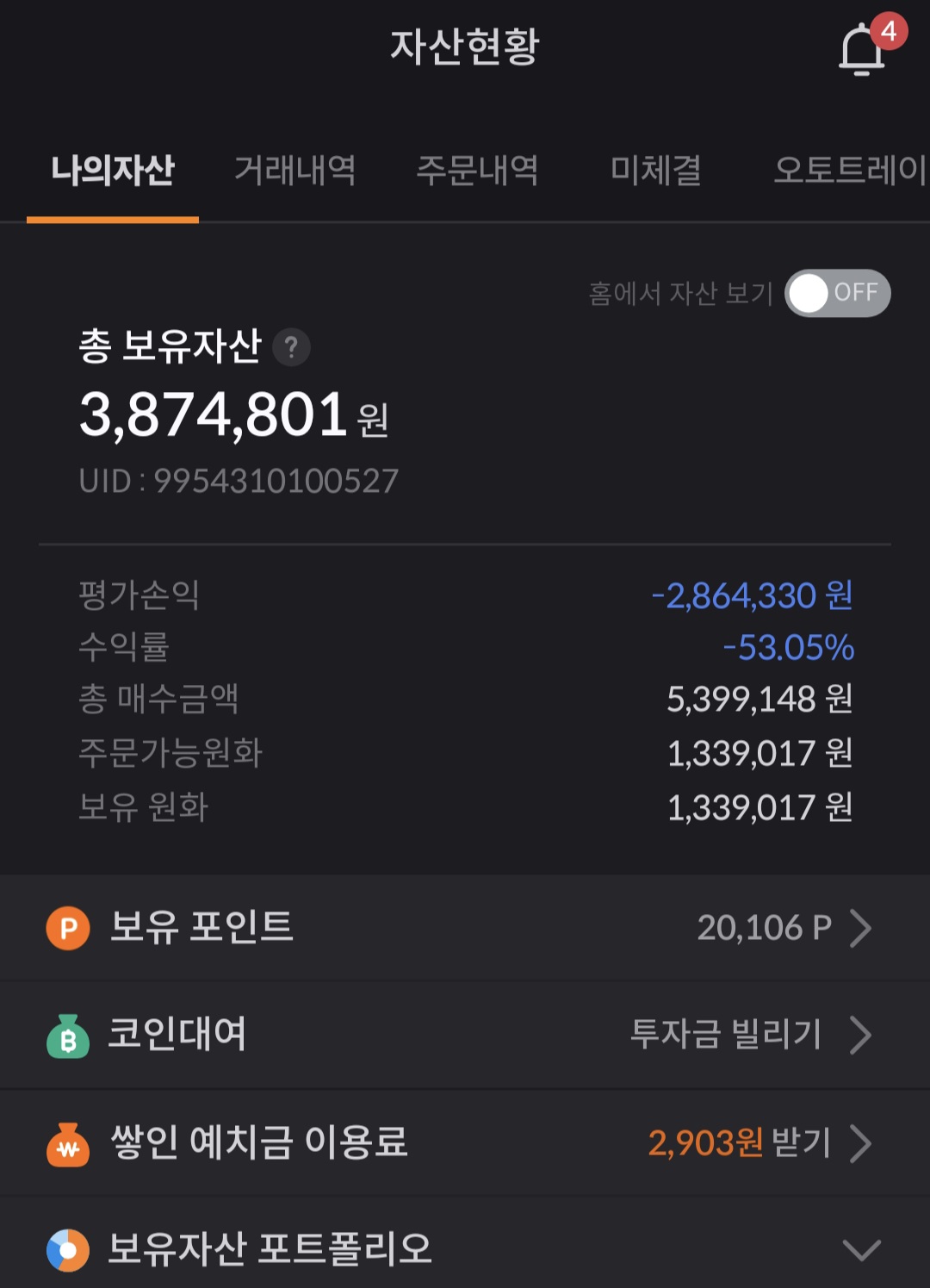
Task: Select the 오토트레이 tab
Action: pyautogui.click(x=848, y=170)
